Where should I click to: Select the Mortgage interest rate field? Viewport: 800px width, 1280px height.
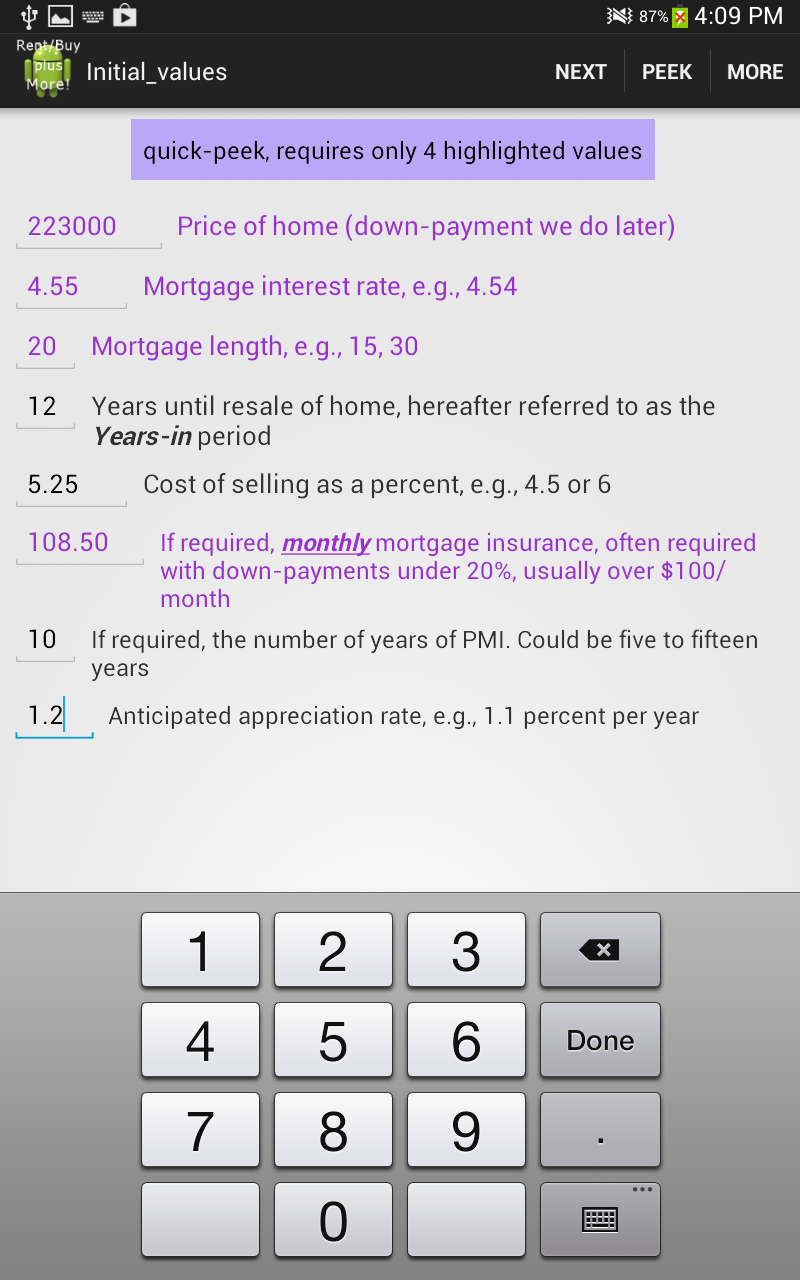point(70,287)
